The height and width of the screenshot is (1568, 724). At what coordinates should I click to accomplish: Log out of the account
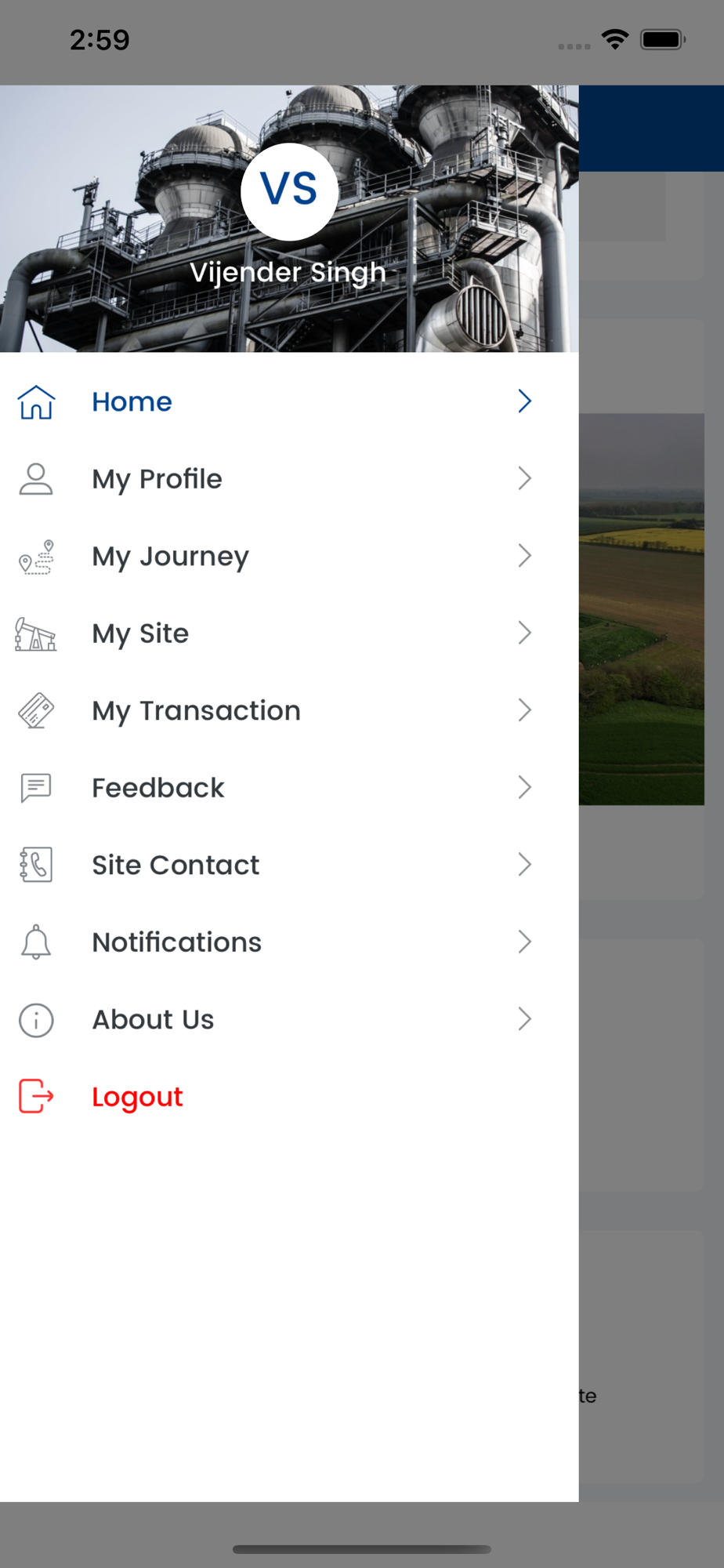pyautogui.click(x=289, y=1096)
